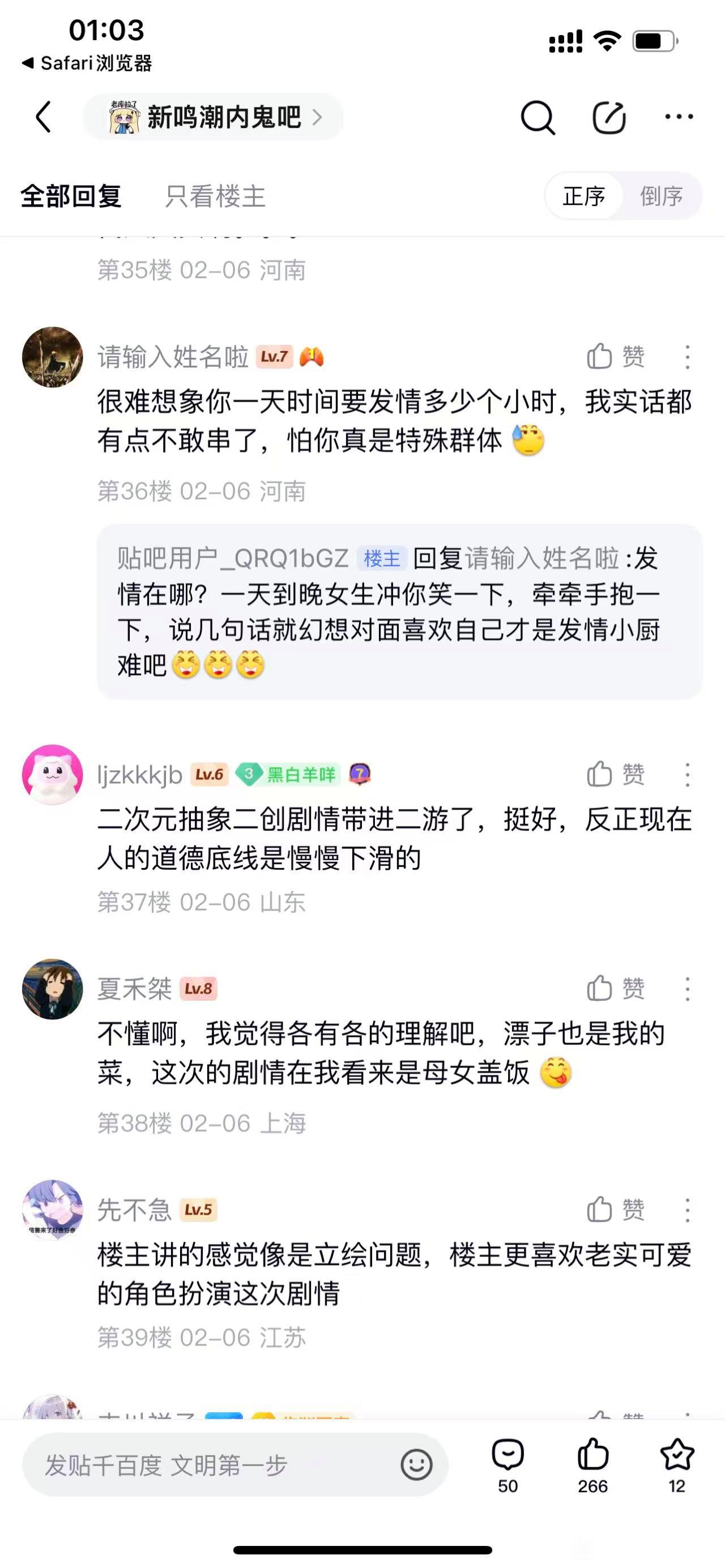Switch to 只看楼主 tab
Image resolution: width=725 pixels, height=1568 pixels.
(215, 196)
